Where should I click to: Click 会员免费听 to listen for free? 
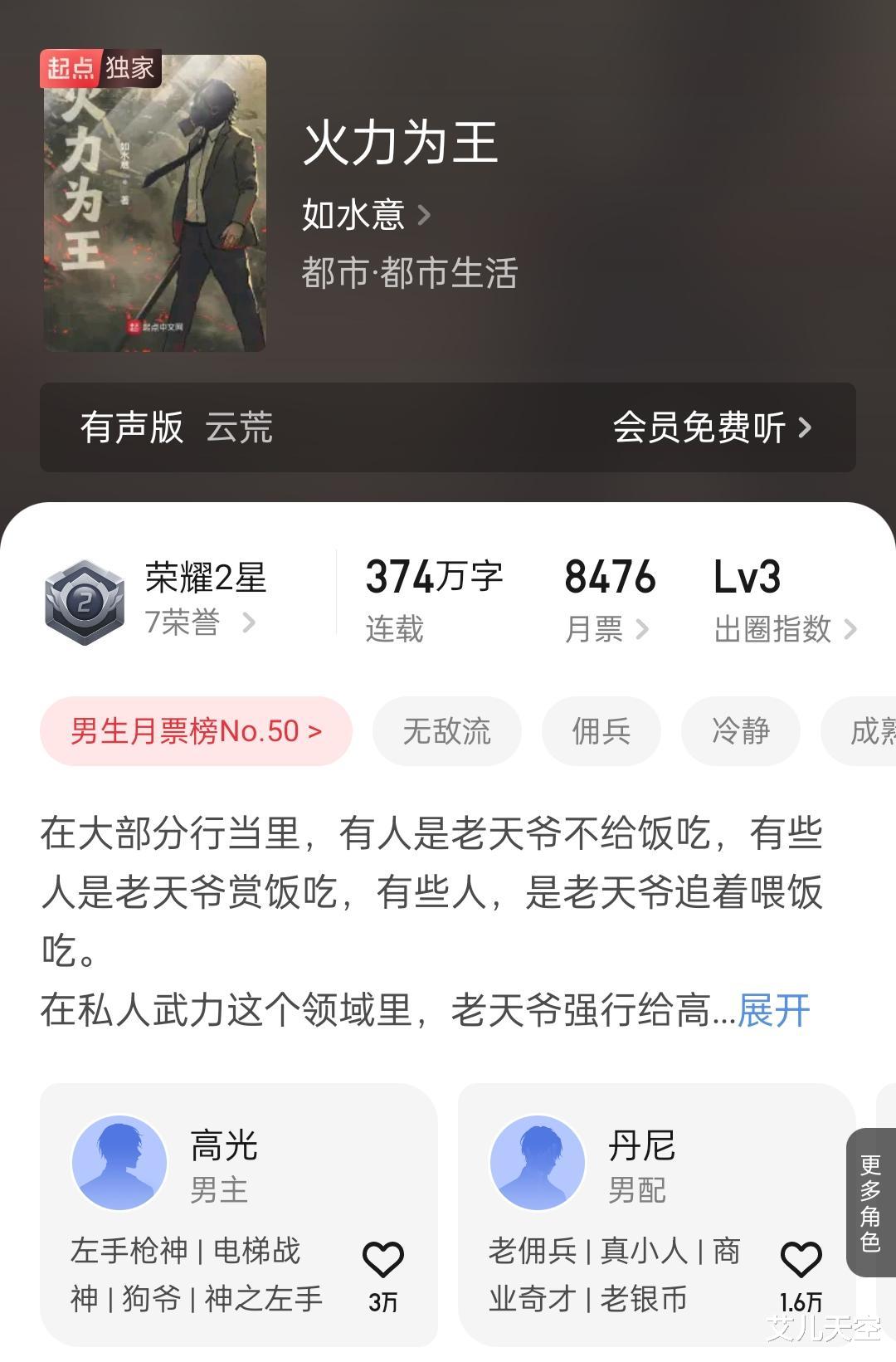point(701,428)
